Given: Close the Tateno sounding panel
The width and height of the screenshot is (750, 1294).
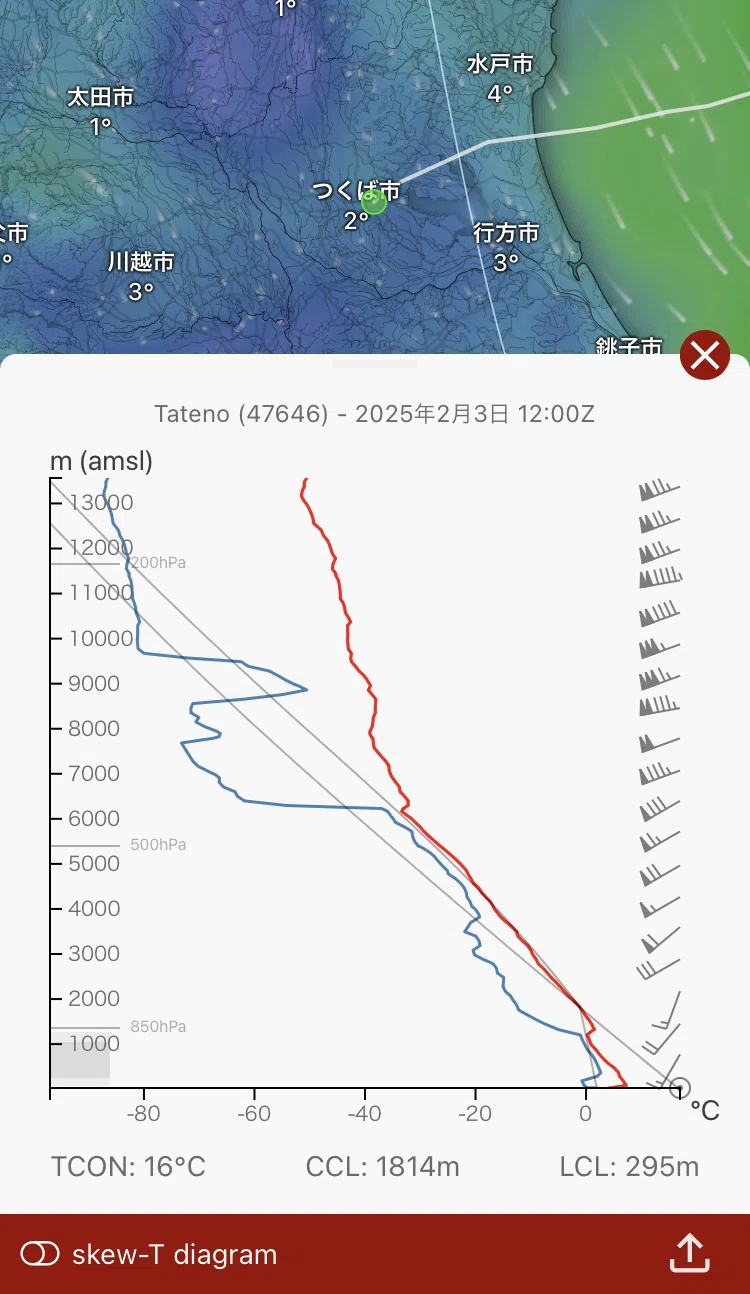Looking at the screenshot, I should click(x=704, y=355).
